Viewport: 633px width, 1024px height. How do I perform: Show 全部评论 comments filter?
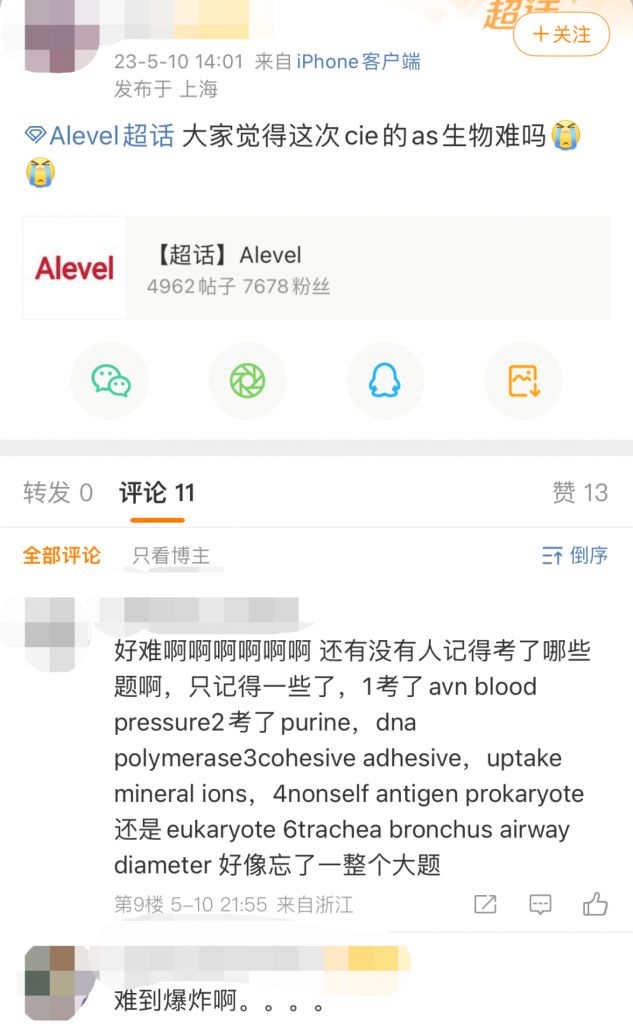click(x=62, y=555)
